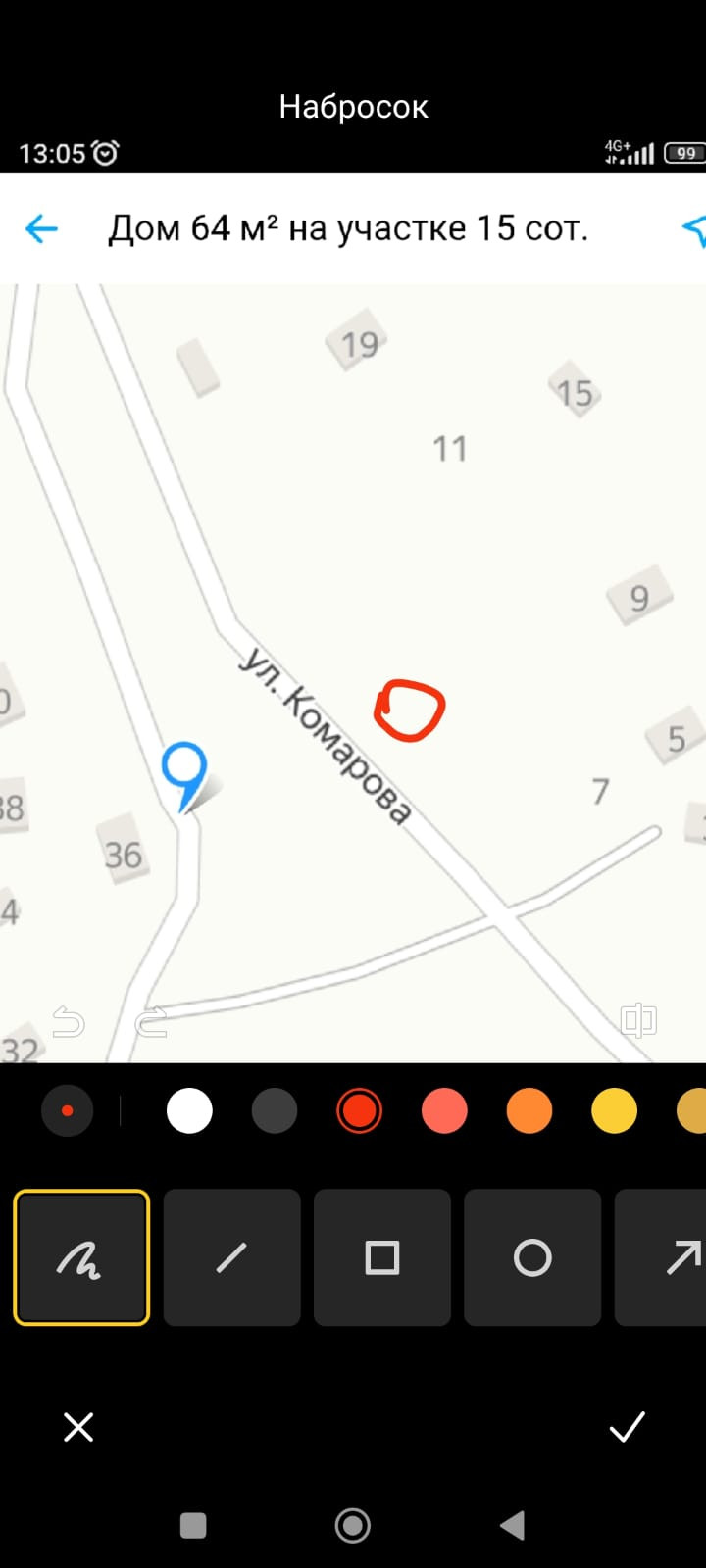Image resolution: width=706 pixels, height=1568 pixels.
Task: Select the white color swatch
Action: 189,1111
